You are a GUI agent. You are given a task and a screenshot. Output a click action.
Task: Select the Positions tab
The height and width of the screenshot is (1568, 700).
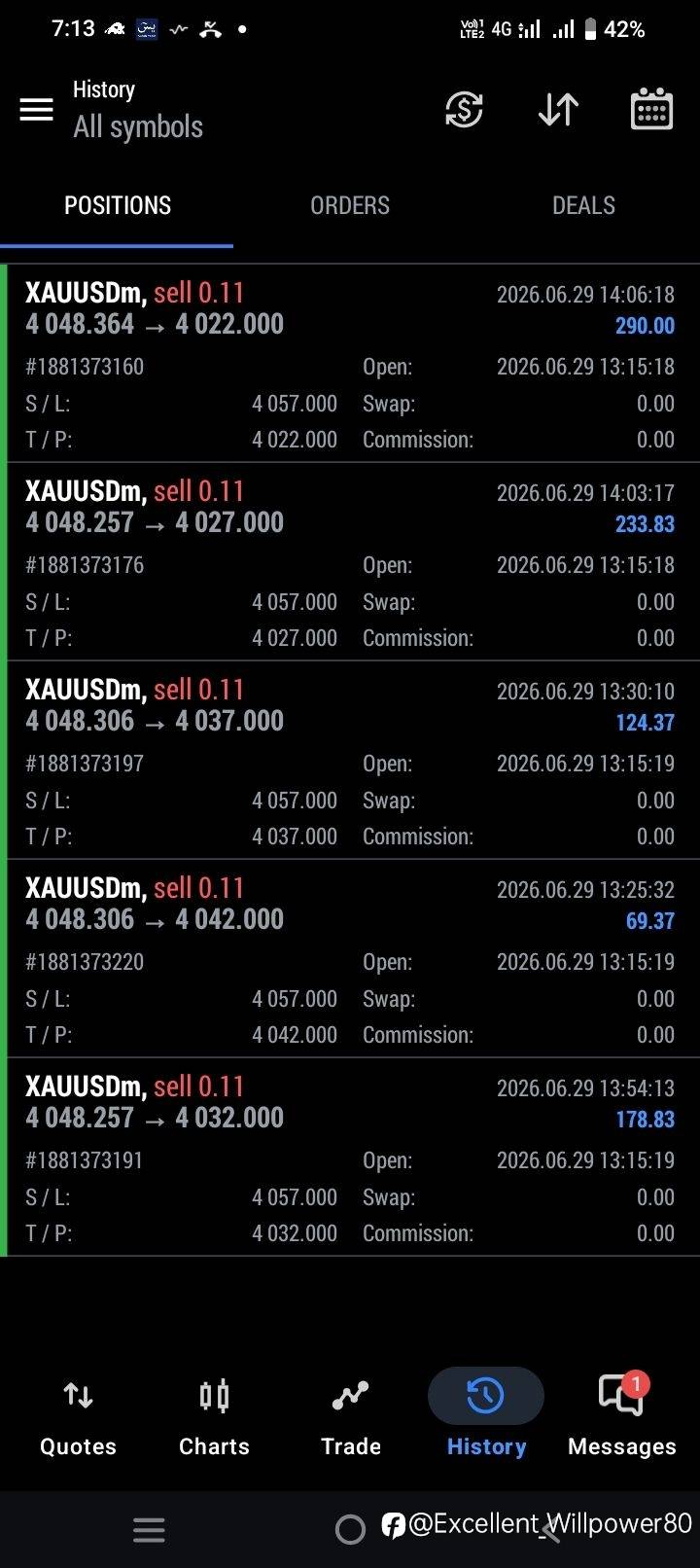[x=117, y=205]
